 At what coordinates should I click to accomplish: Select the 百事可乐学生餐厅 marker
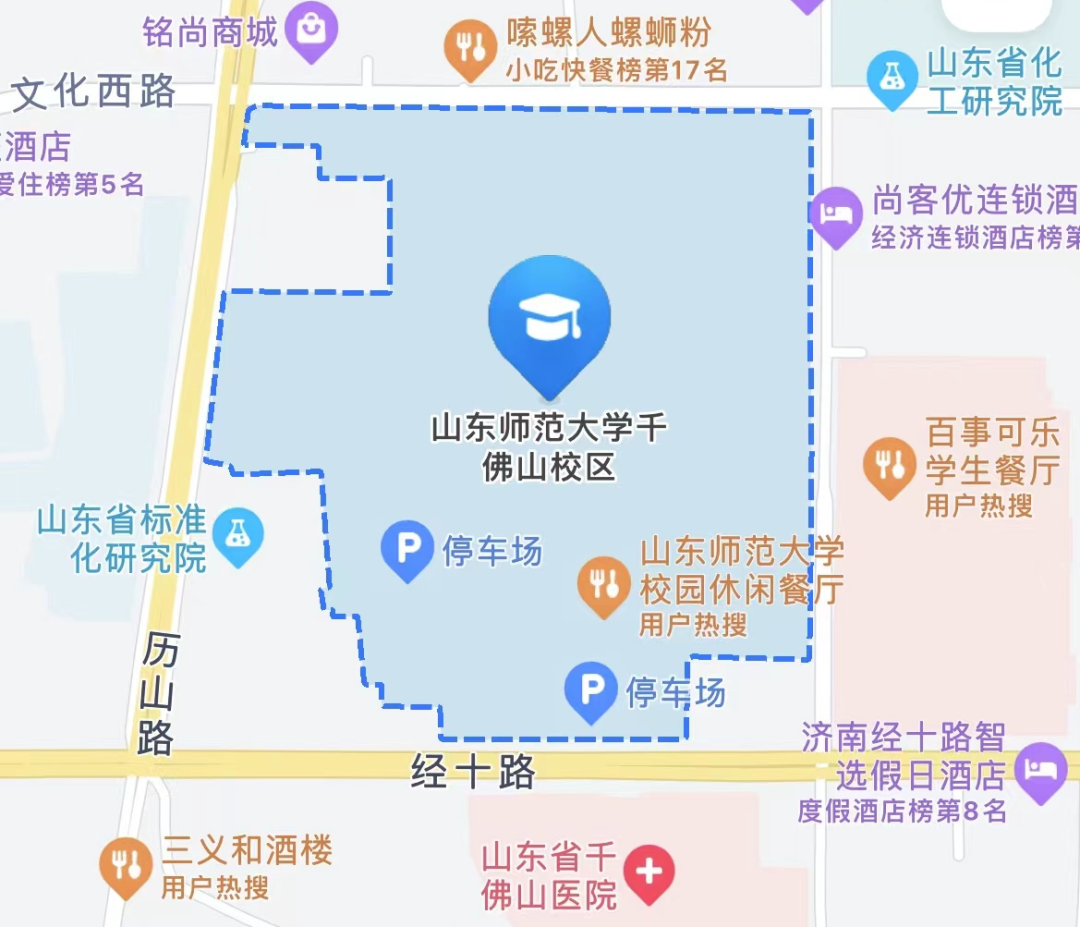coord(888,466)
